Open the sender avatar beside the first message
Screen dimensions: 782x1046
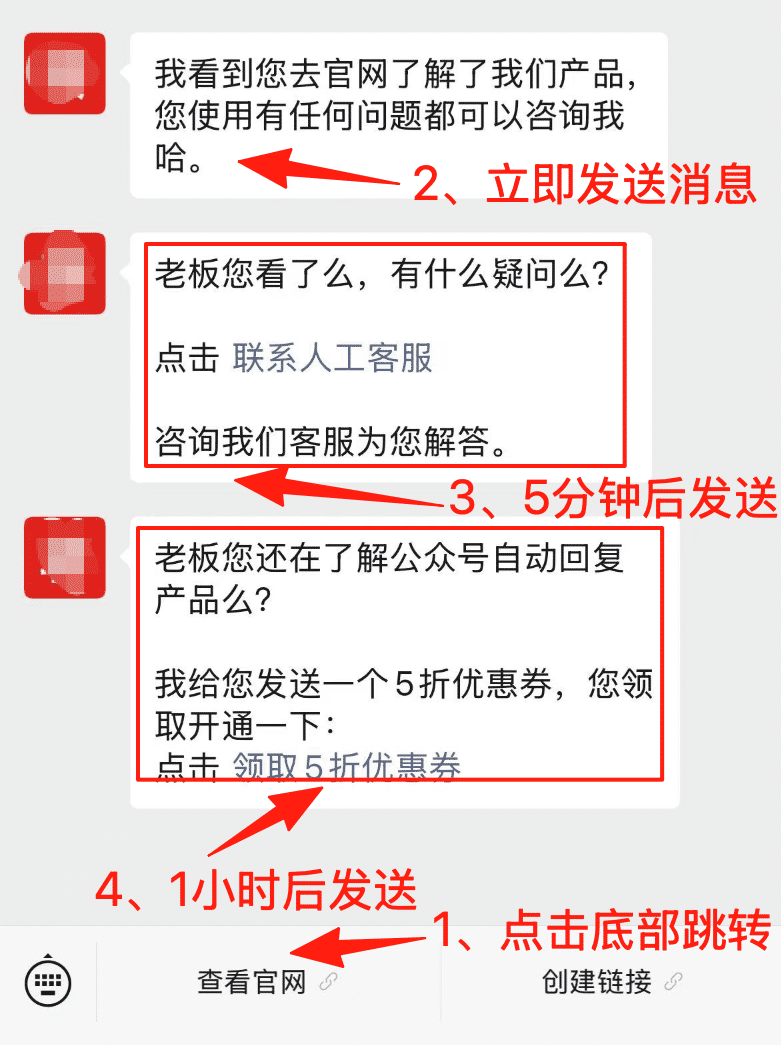(64, 74)
